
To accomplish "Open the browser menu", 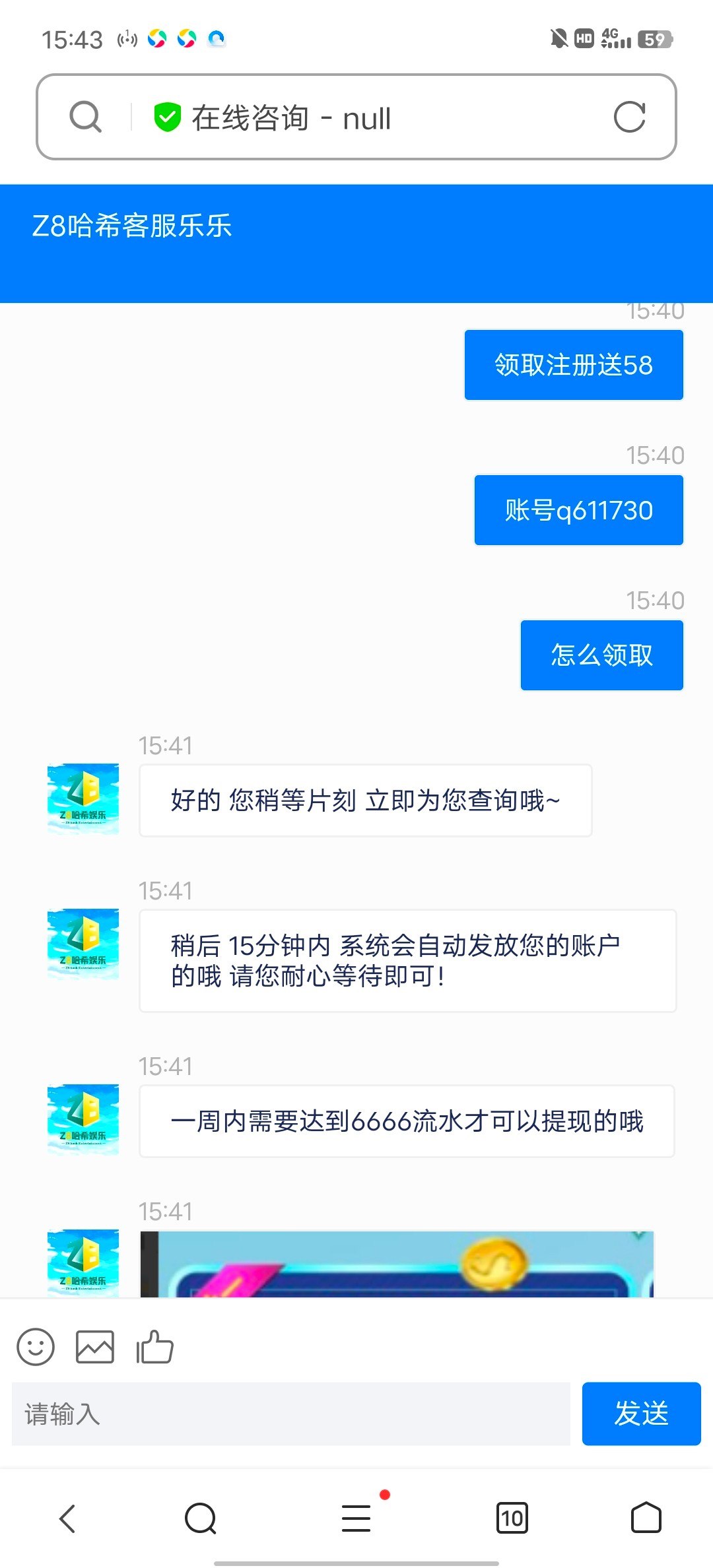I will click(356, 1518).
